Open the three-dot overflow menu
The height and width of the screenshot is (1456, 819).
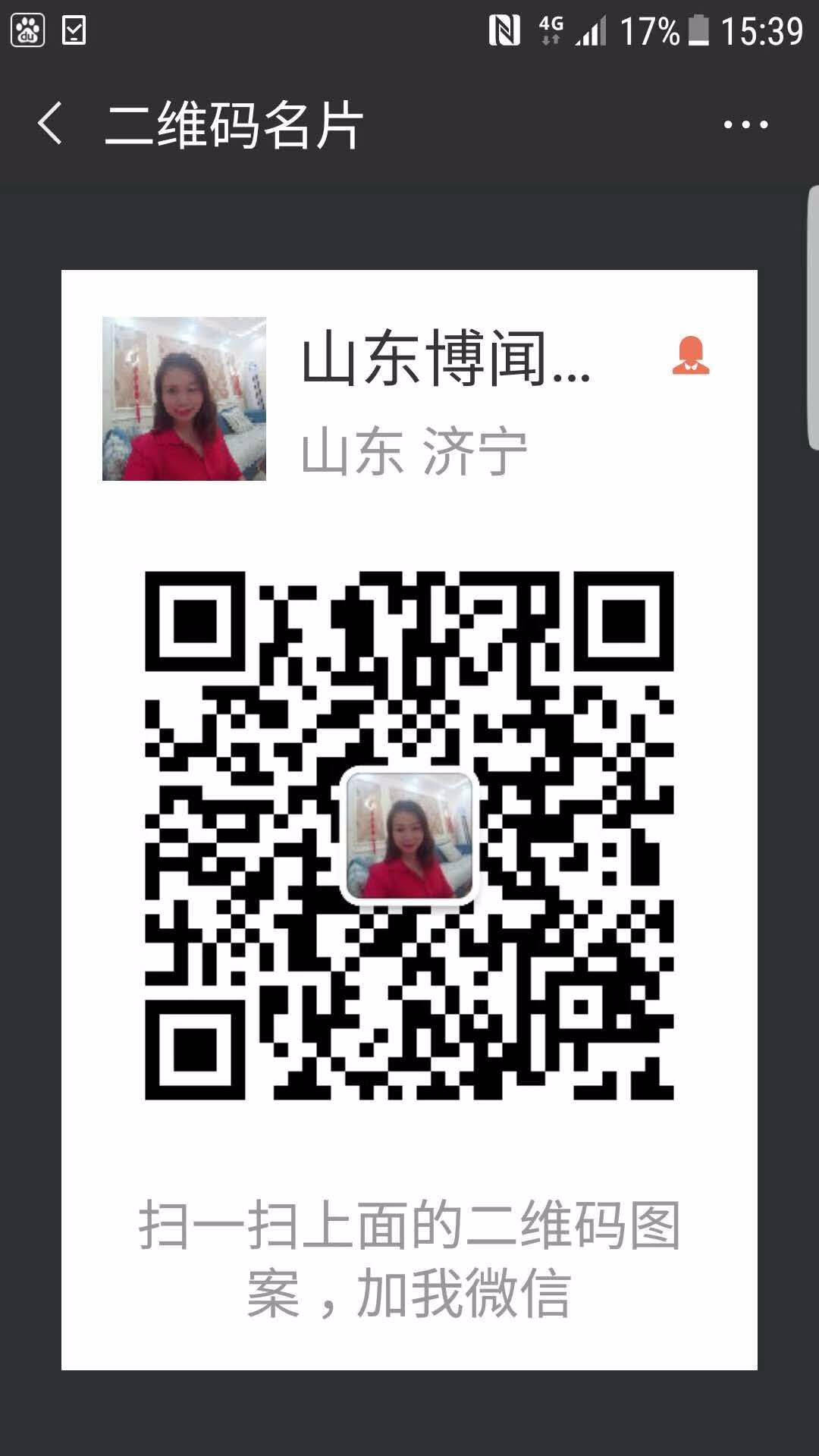click(x=745, y=124)
